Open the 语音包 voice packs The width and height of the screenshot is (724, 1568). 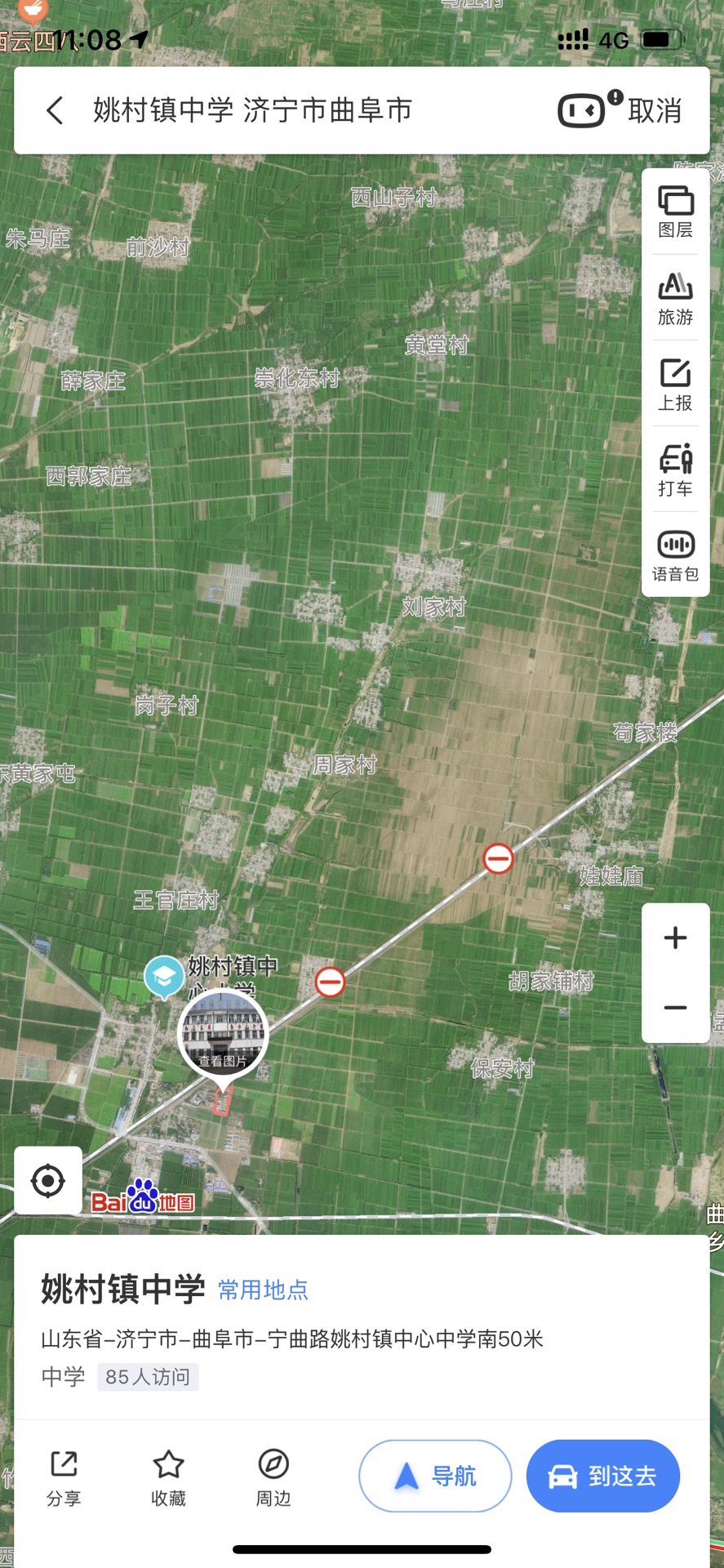point(675,555)
